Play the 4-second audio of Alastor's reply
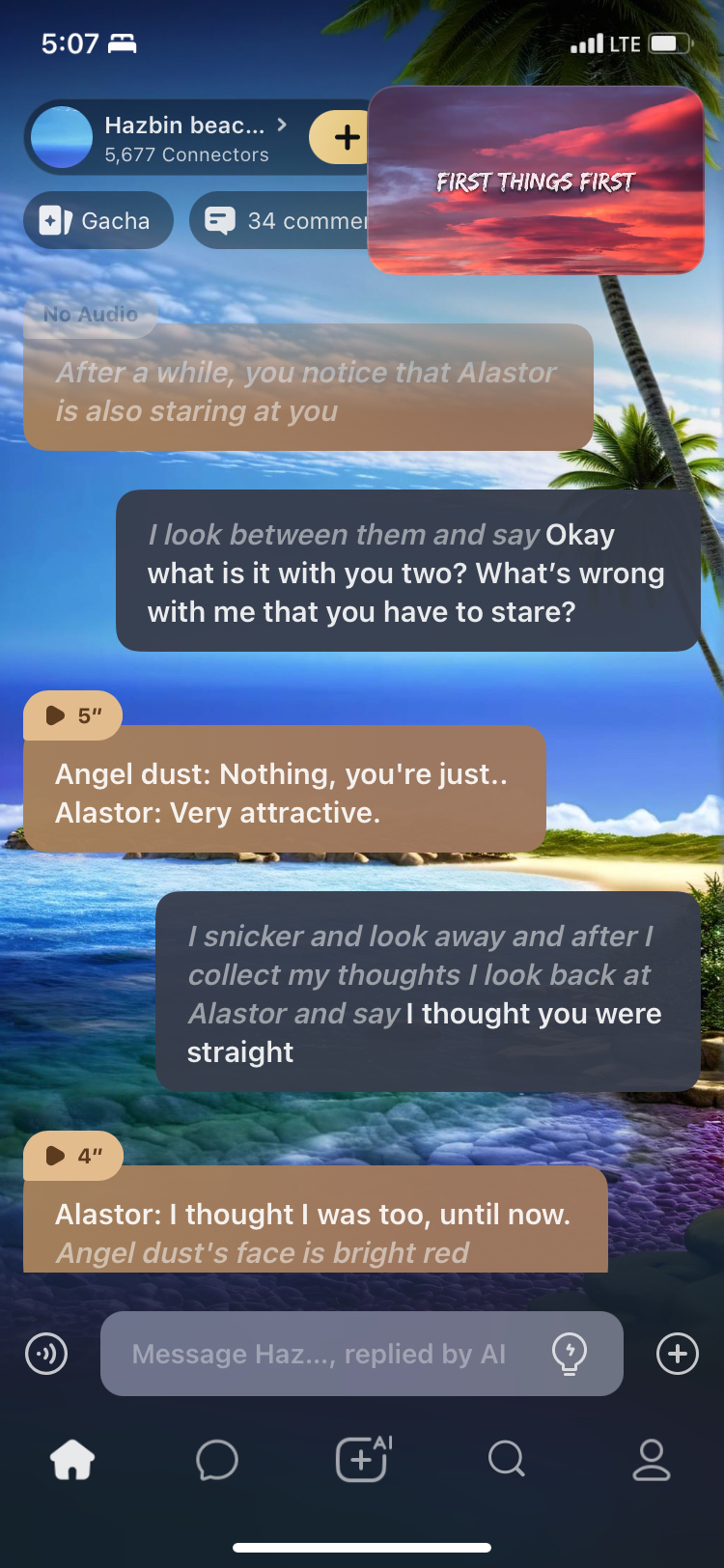 (x=72, y=1156)
